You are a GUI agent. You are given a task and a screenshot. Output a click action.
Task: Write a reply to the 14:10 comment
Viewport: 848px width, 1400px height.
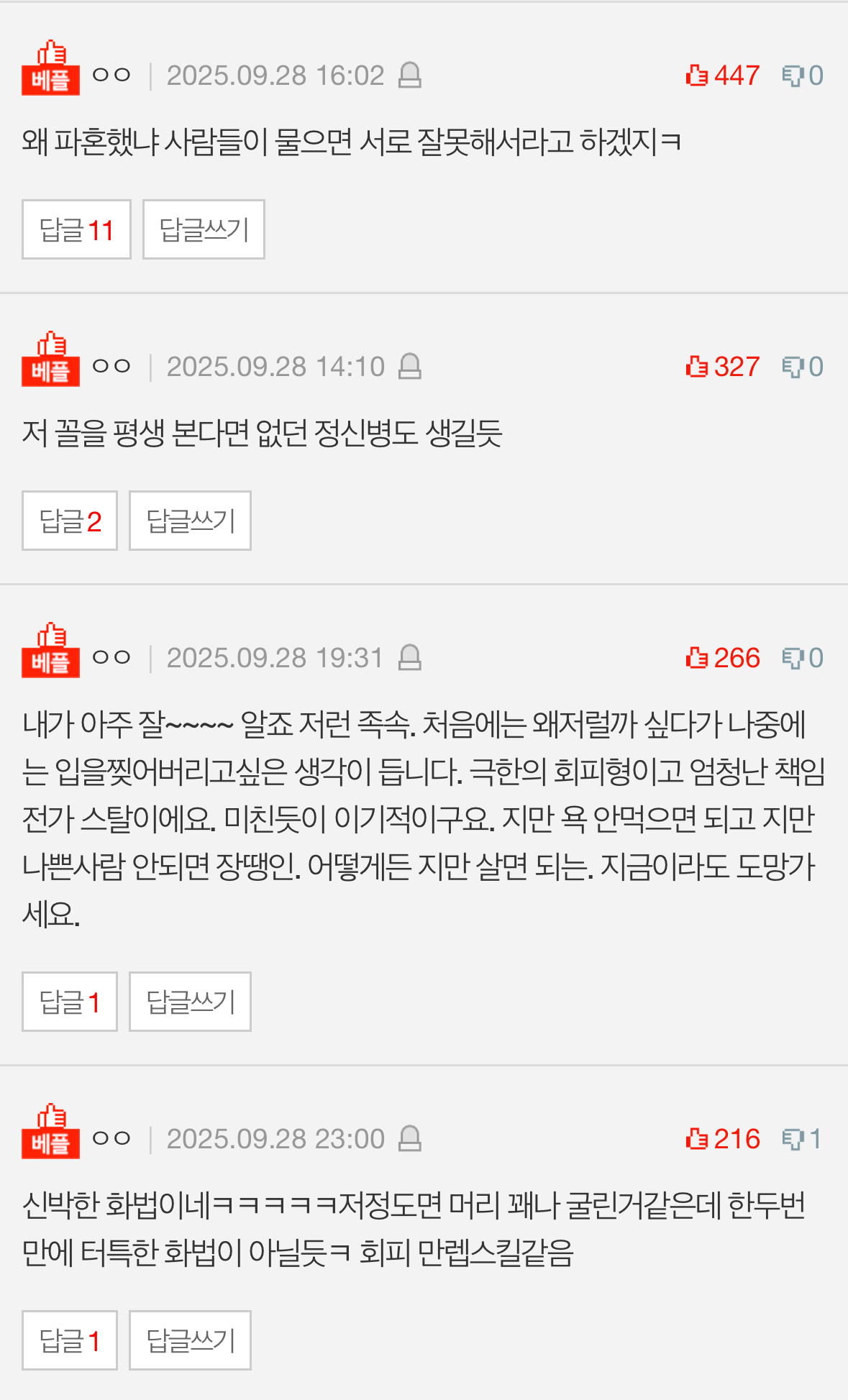pos(190,521)
